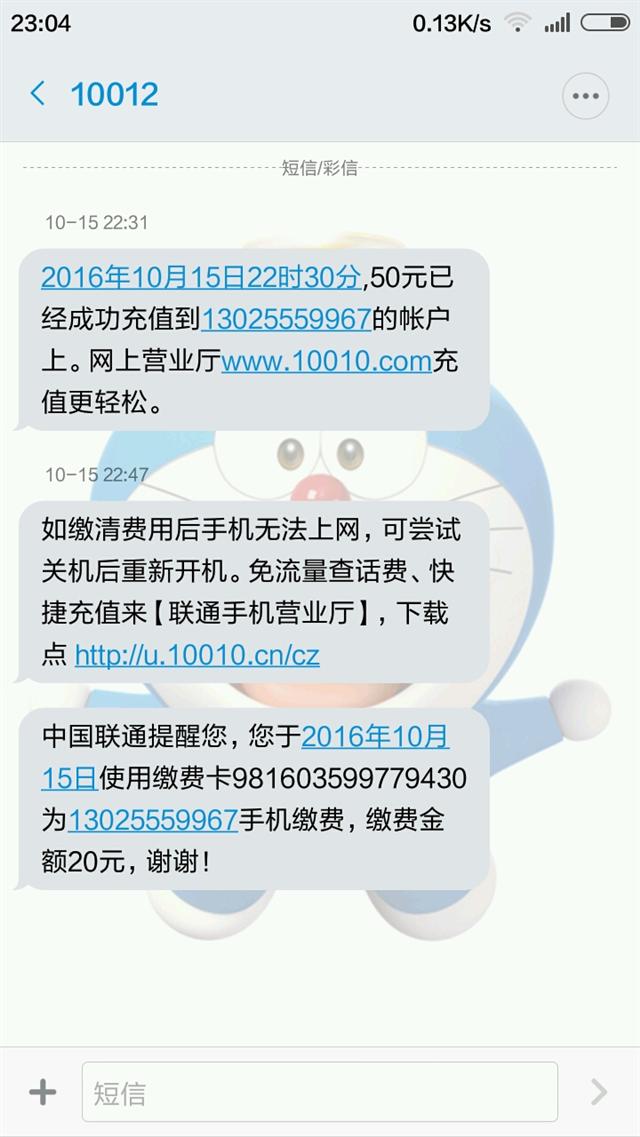
Task: Open the three-dot more options menu
Action: (586, 96)
